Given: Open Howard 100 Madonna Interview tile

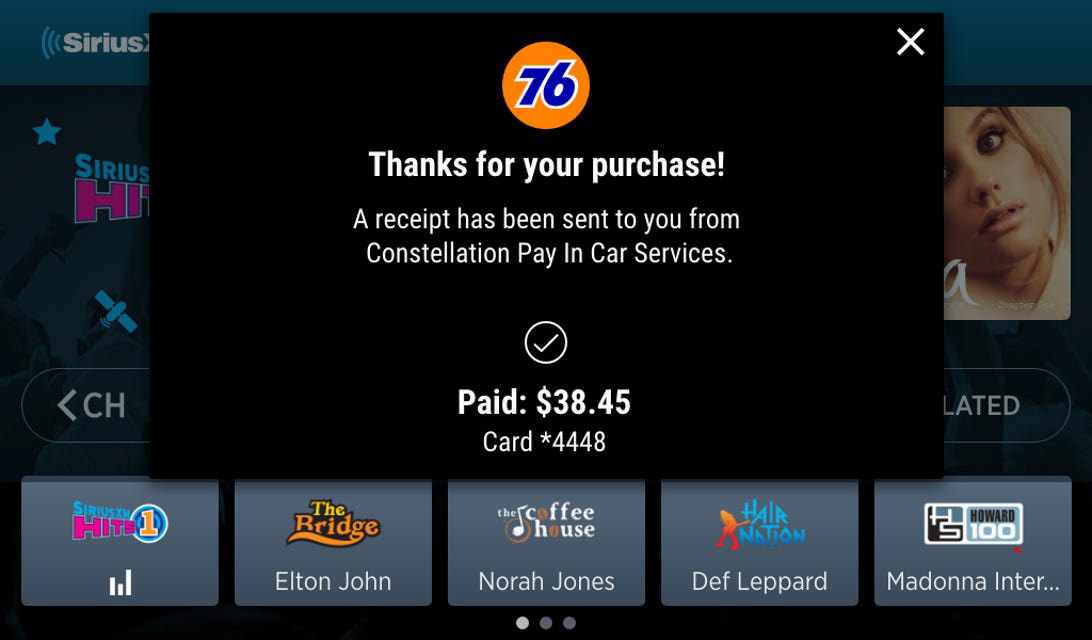Looking at the screenshot, I should pos(972,542).
